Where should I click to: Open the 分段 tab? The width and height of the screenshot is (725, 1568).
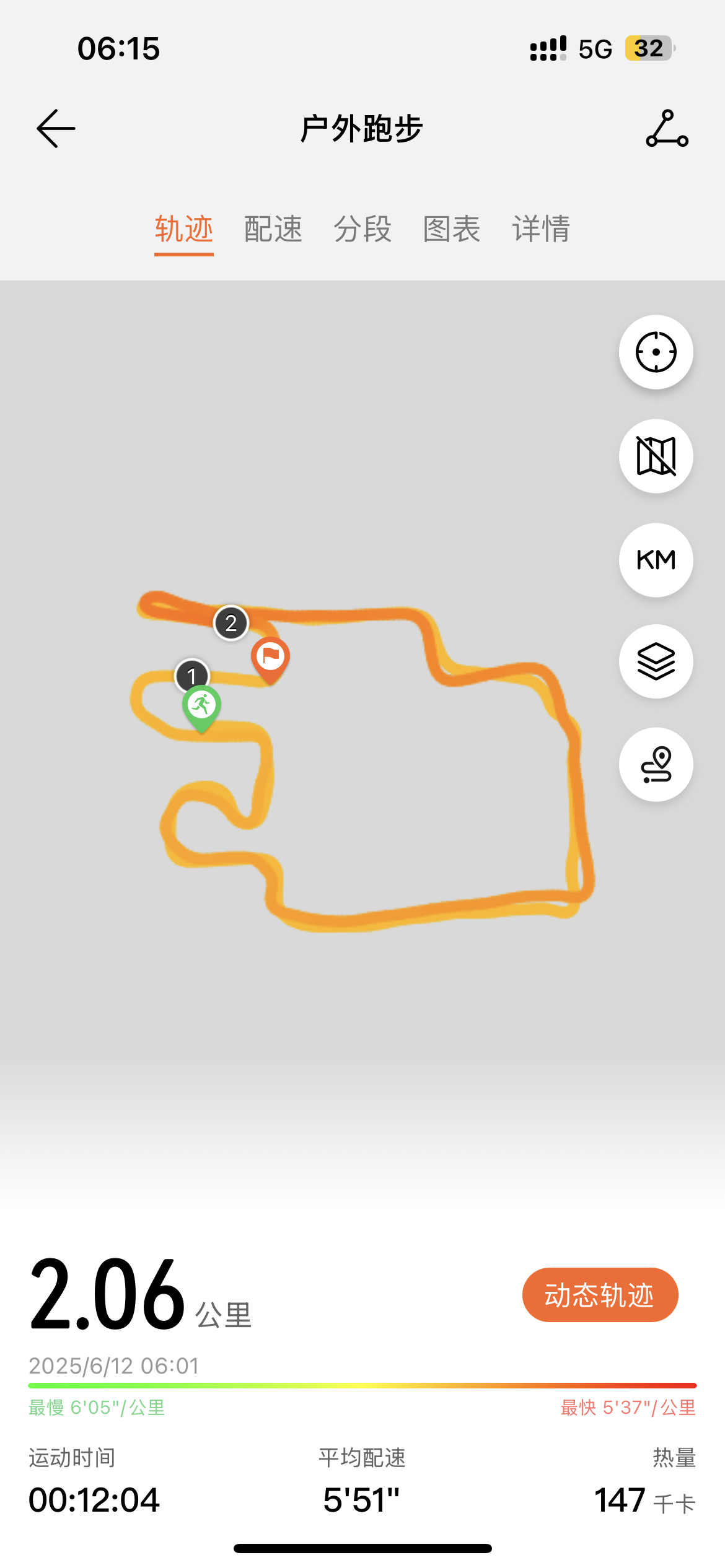click(362, 229)
